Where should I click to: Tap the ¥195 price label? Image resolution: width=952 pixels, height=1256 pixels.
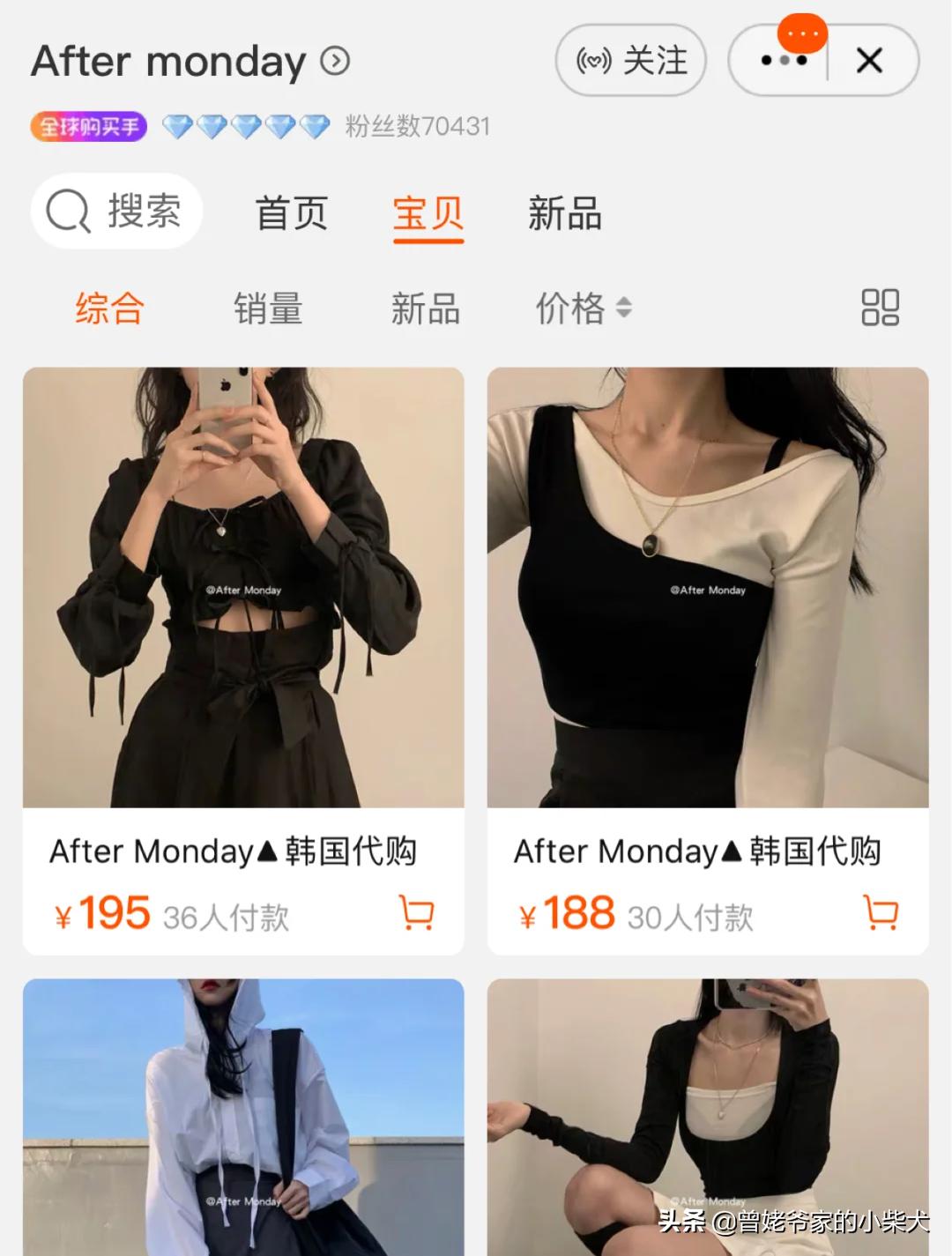108,914
